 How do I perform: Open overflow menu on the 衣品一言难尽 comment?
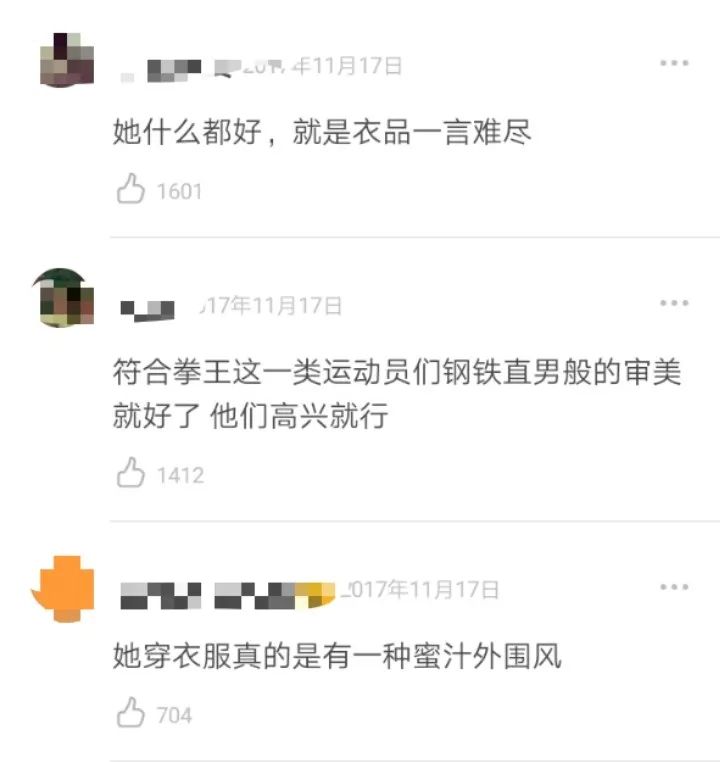[x=674, y=64]
